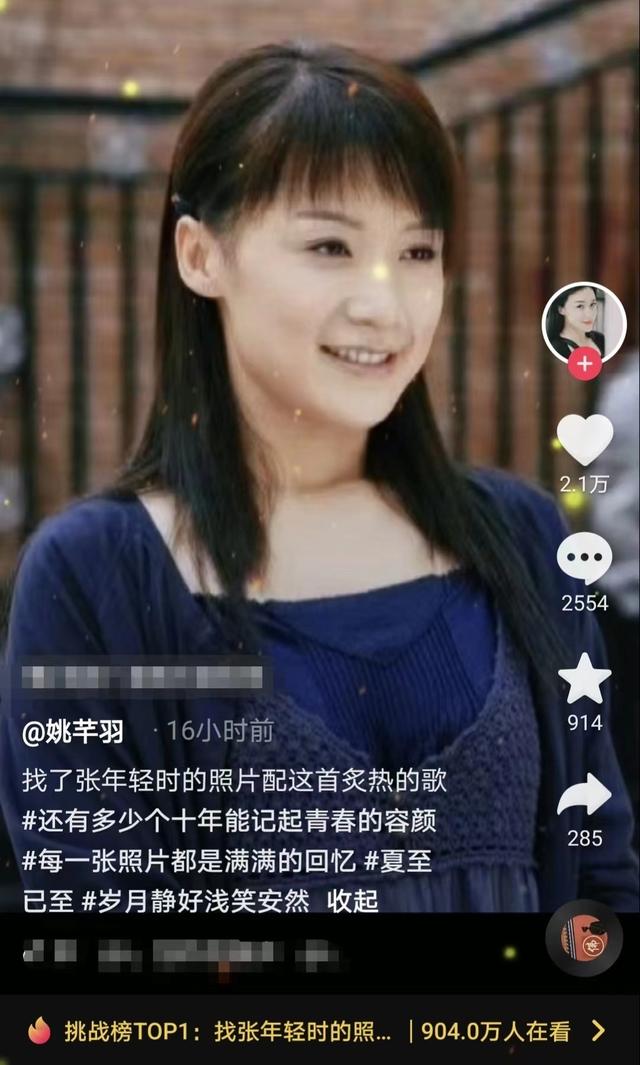Share this video via the arrow
This screenshot has width=640, height=1065.
[584, 797]
